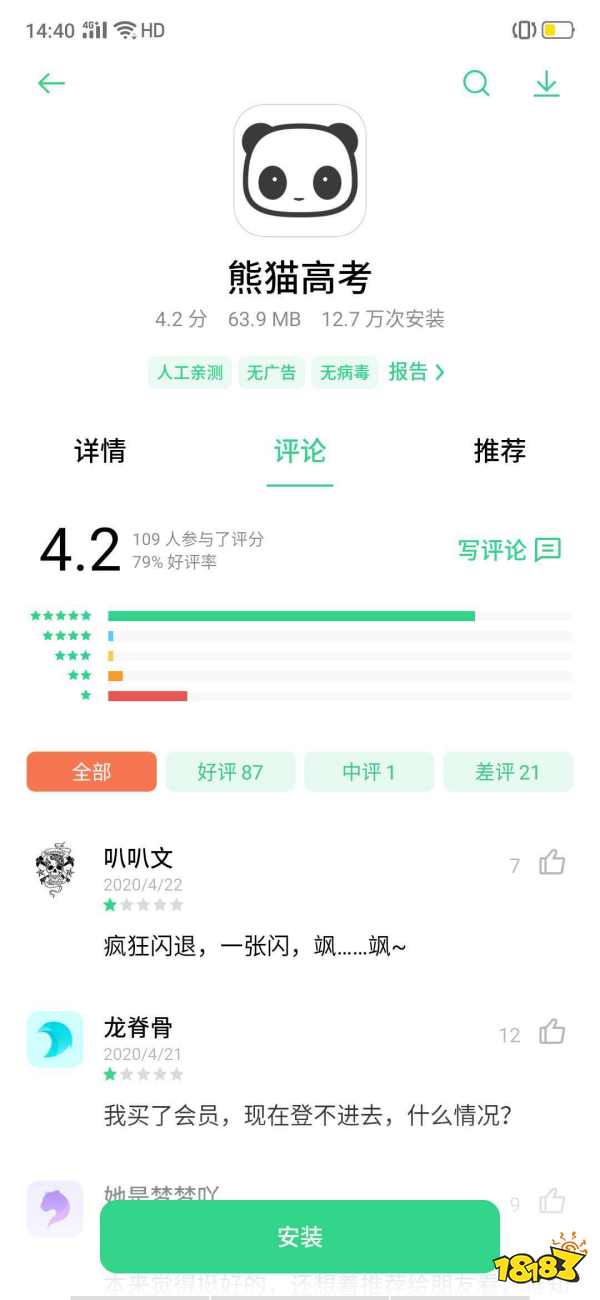Filter reviews by 中评 1
Viewport: 600px width, 1300px height.
click(x=369, y=772)
